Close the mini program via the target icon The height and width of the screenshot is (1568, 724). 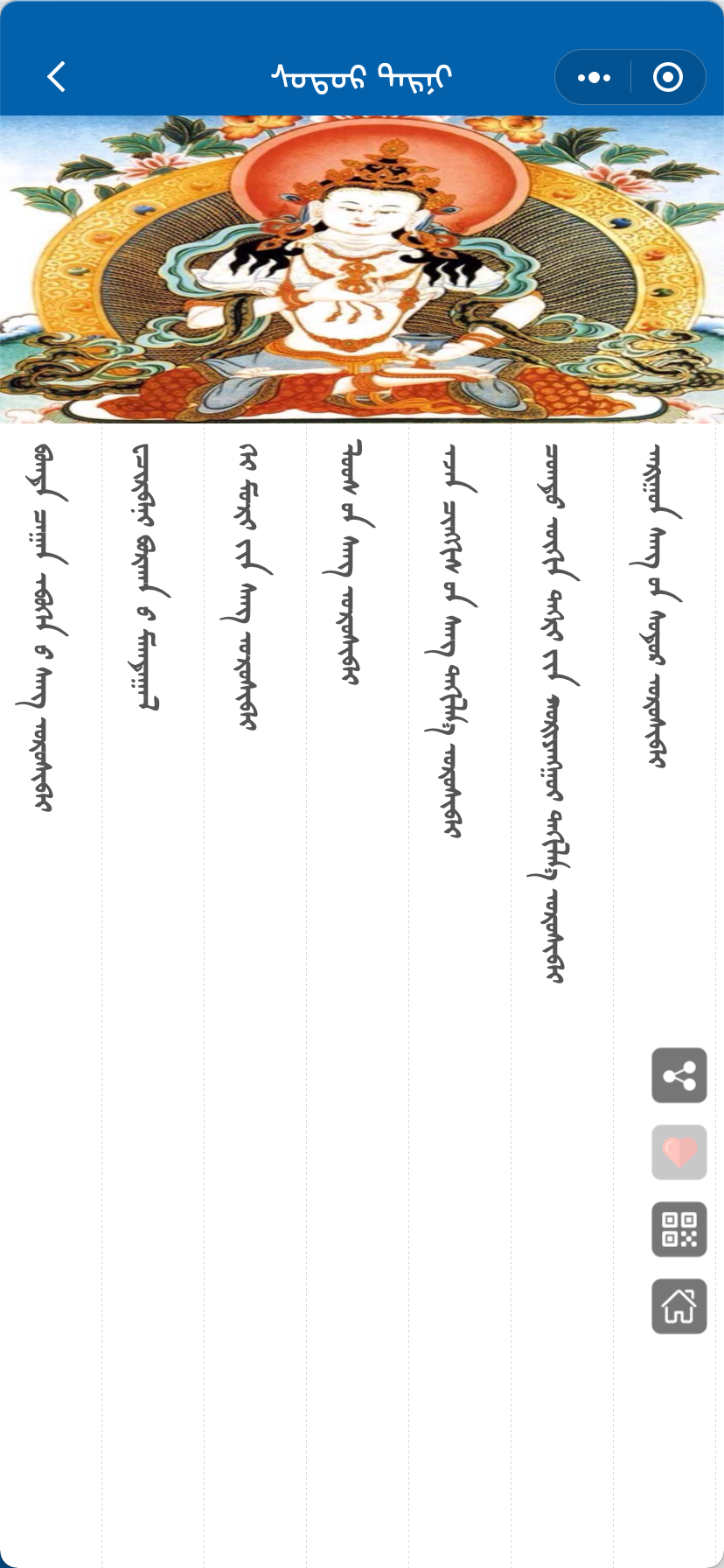[x=668, y=77]
